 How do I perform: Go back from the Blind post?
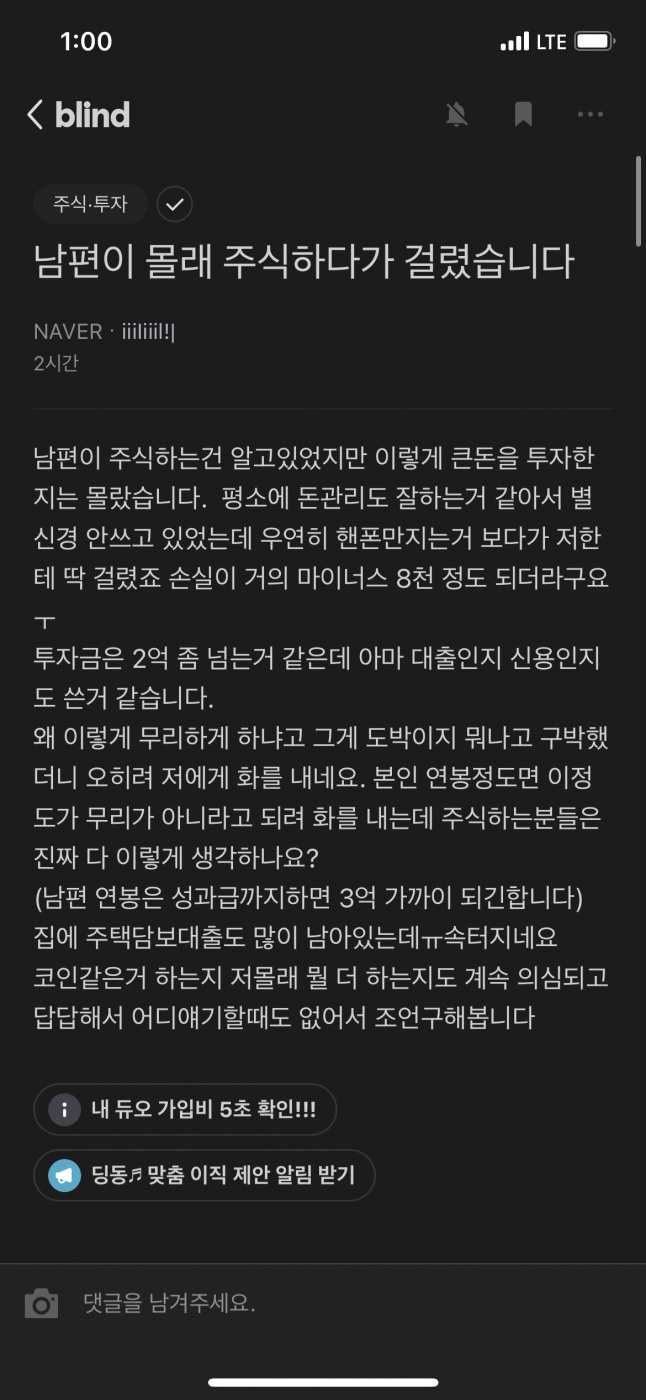pos(35,115)
